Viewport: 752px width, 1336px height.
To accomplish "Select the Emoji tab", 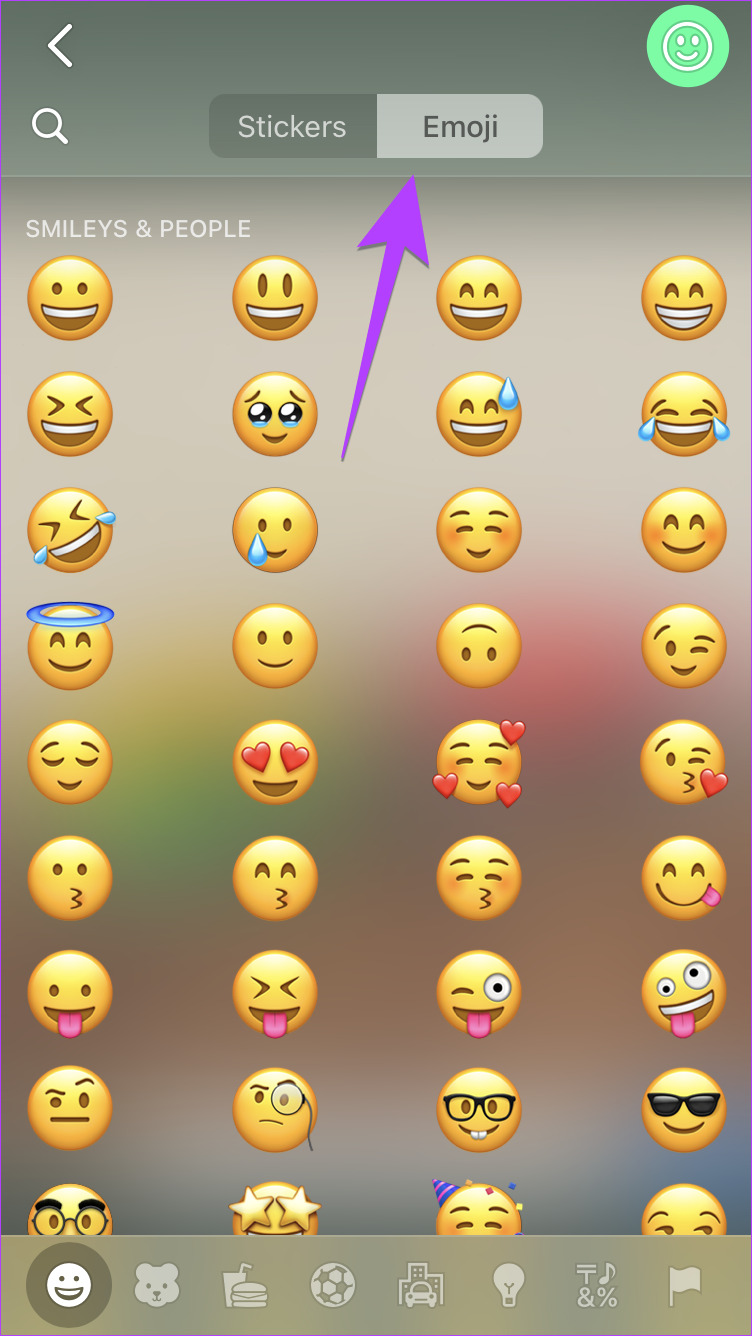I will [x=460, y=126].
